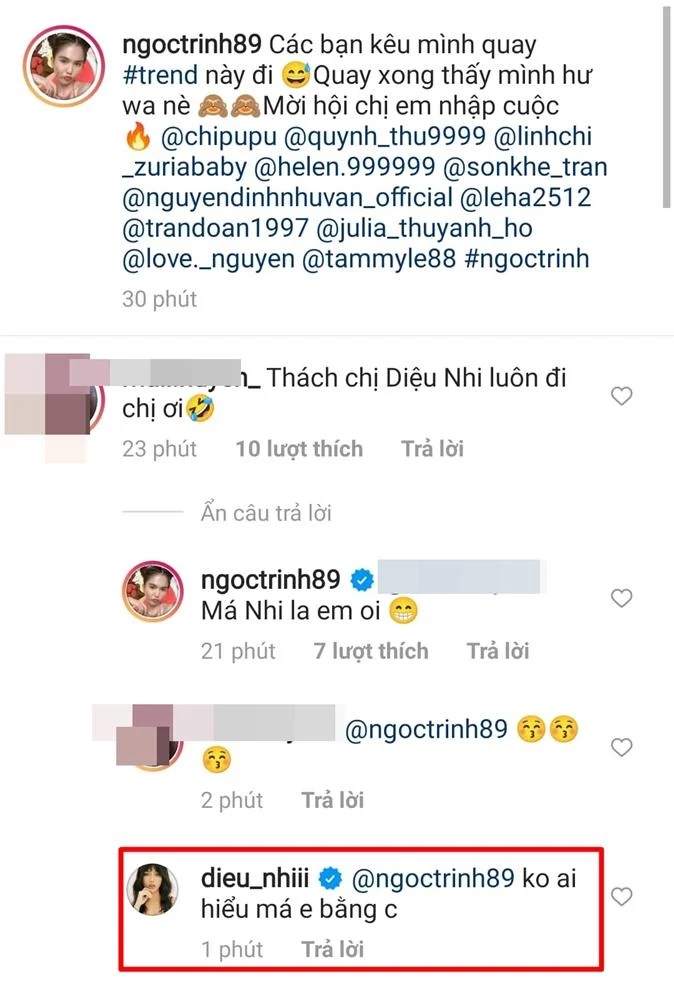Like dieu_nhiii's comment
The image size is (674, 1000).
pos(621,897)
